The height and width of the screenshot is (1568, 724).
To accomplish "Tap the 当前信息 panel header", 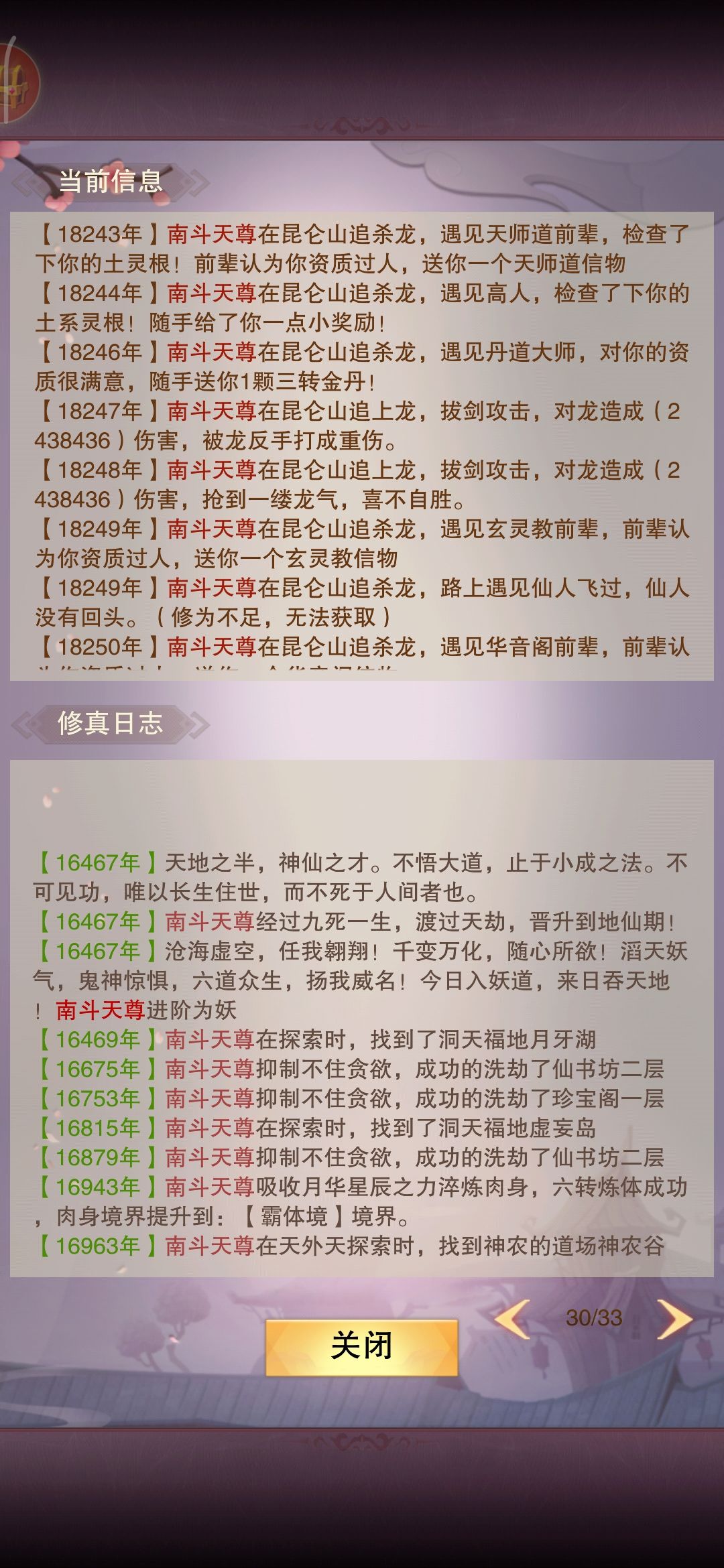I will pyautogui.click(x=109, y=182).
